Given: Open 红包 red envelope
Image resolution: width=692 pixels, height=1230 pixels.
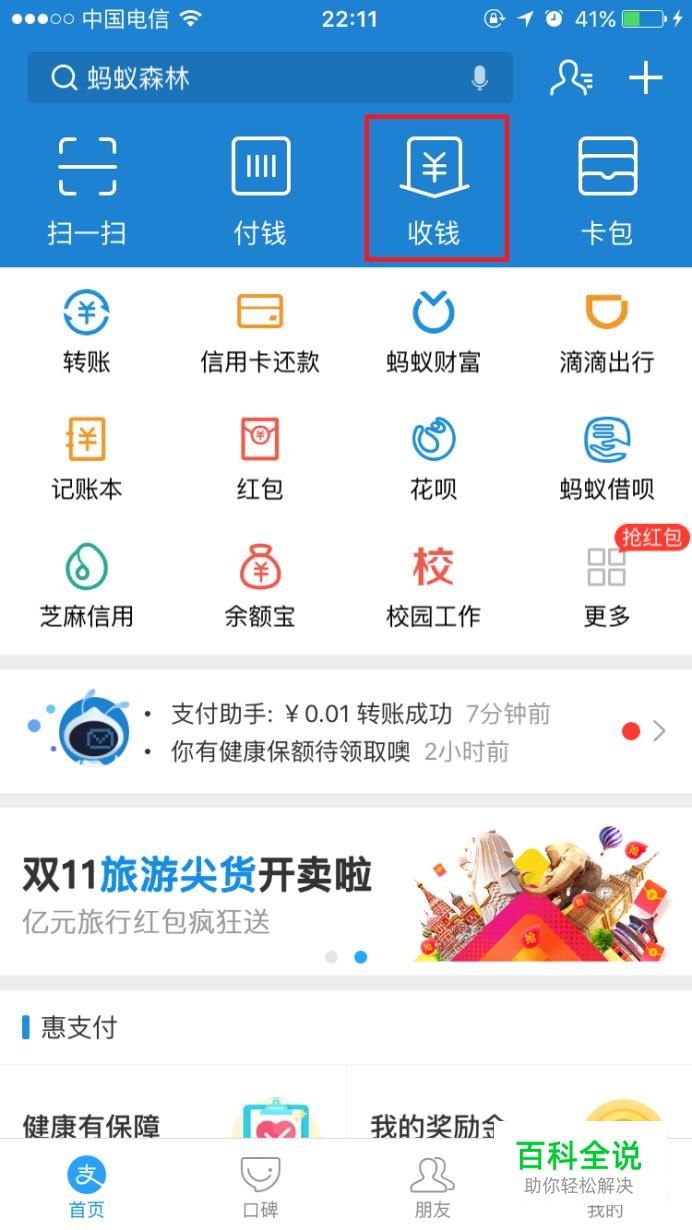Looking at the screenshot, I should click(x=260, y=459).
